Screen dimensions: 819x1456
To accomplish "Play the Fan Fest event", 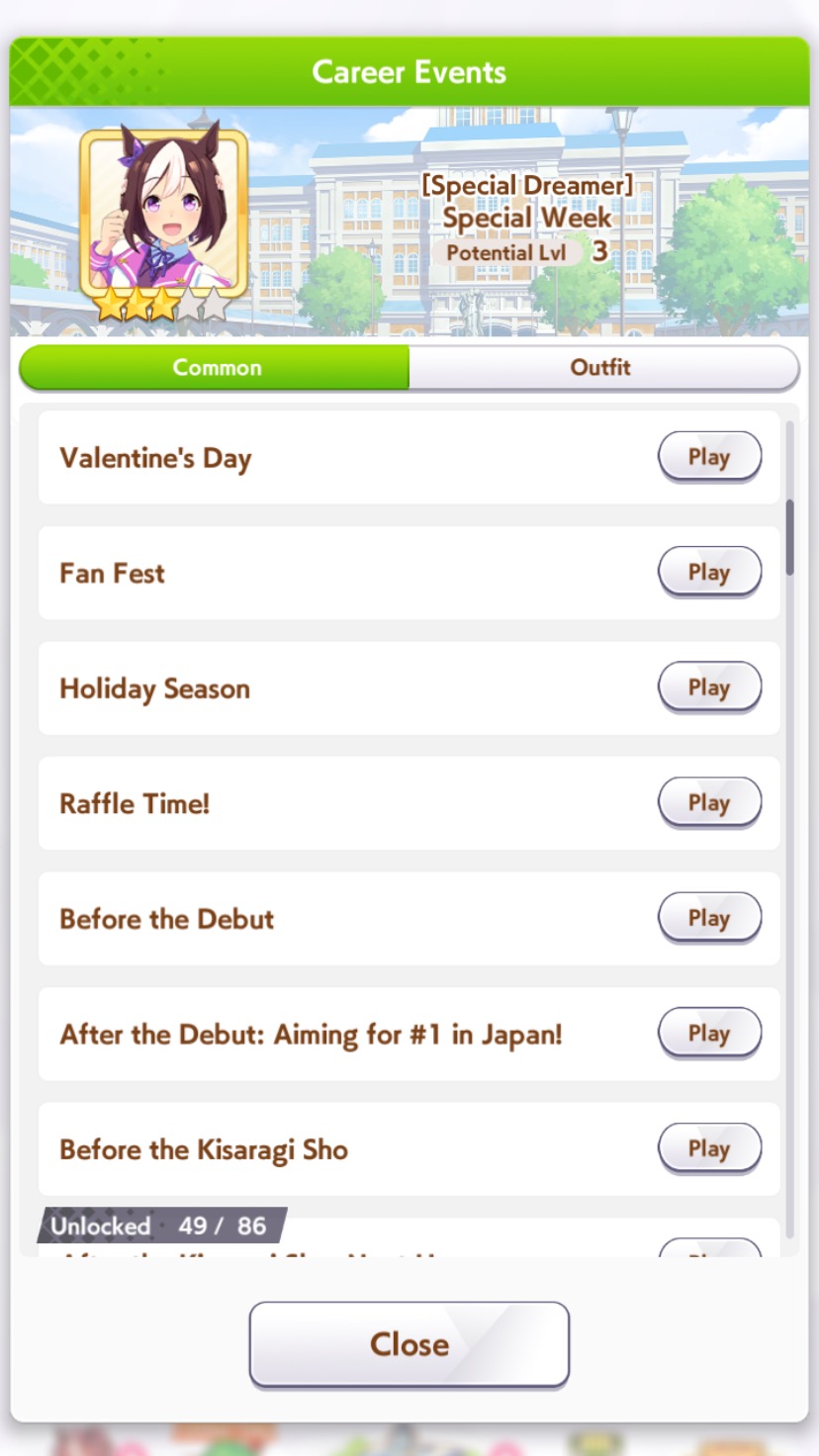I will pyautogui.click(x=708, y=573).
